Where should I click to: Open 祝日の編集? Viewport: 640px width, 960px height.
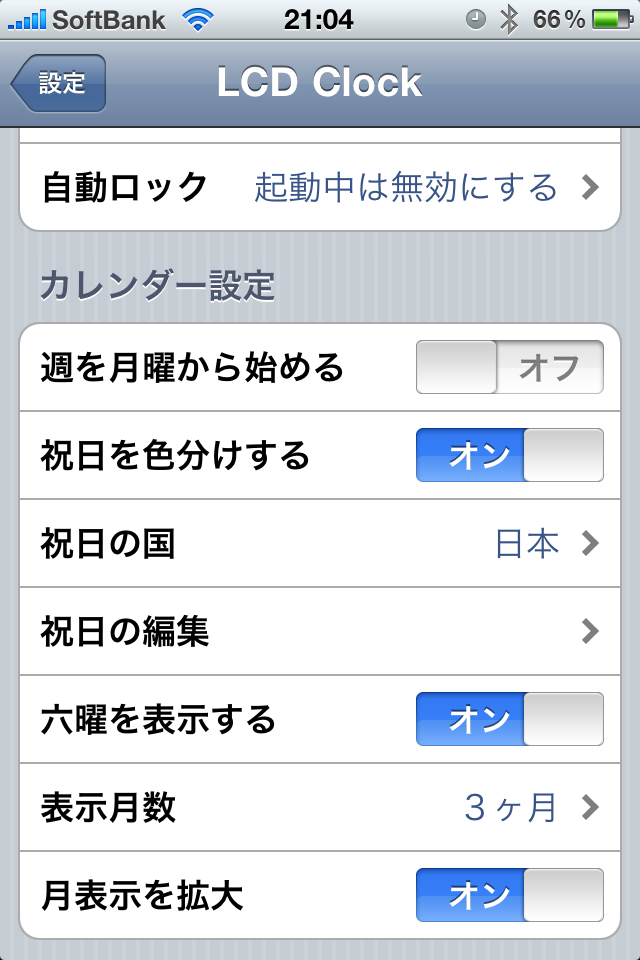pyautogui.click(x=320, y=631)
